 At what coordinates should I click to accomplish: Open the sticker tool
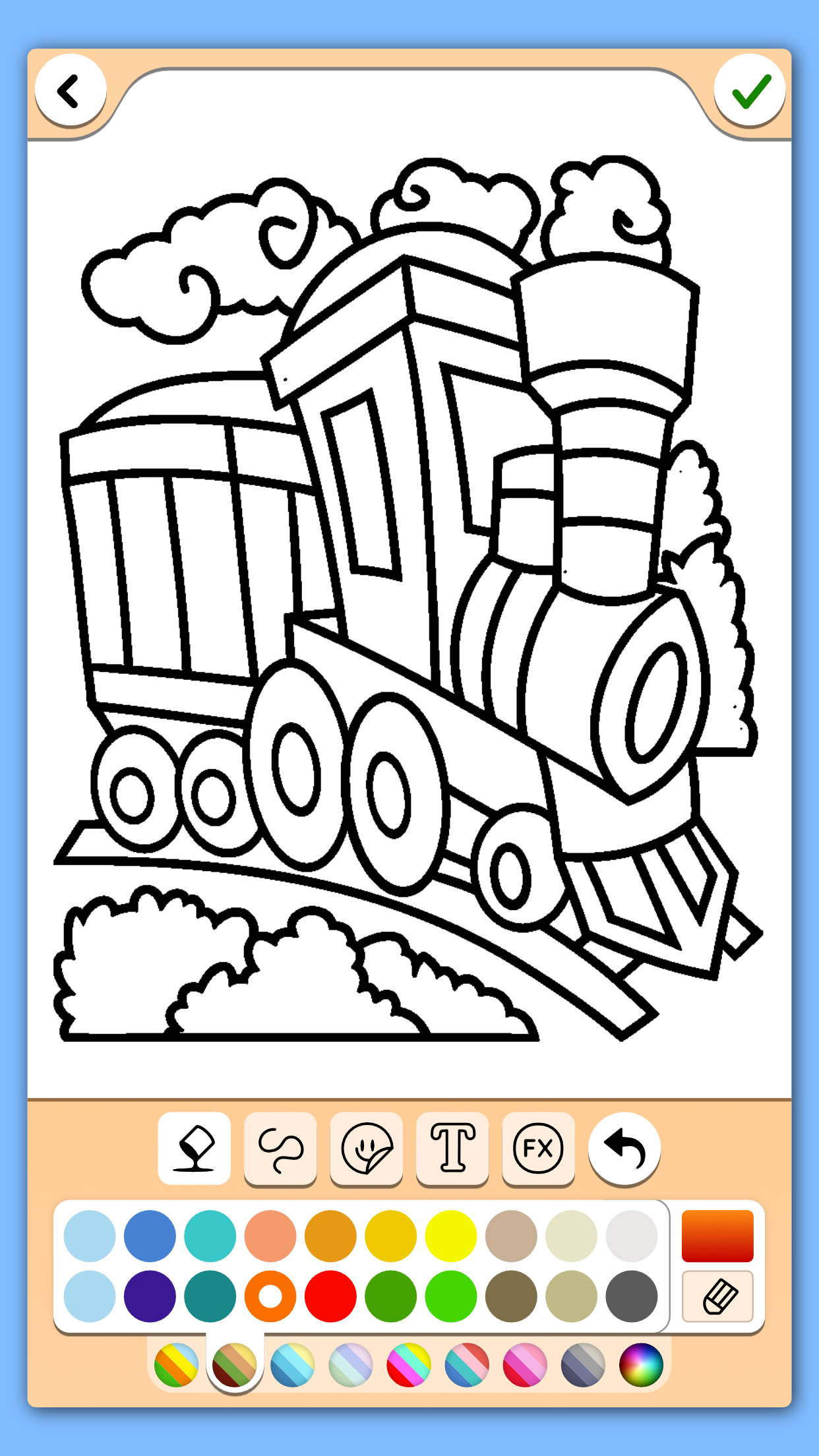click(367, 1148)
